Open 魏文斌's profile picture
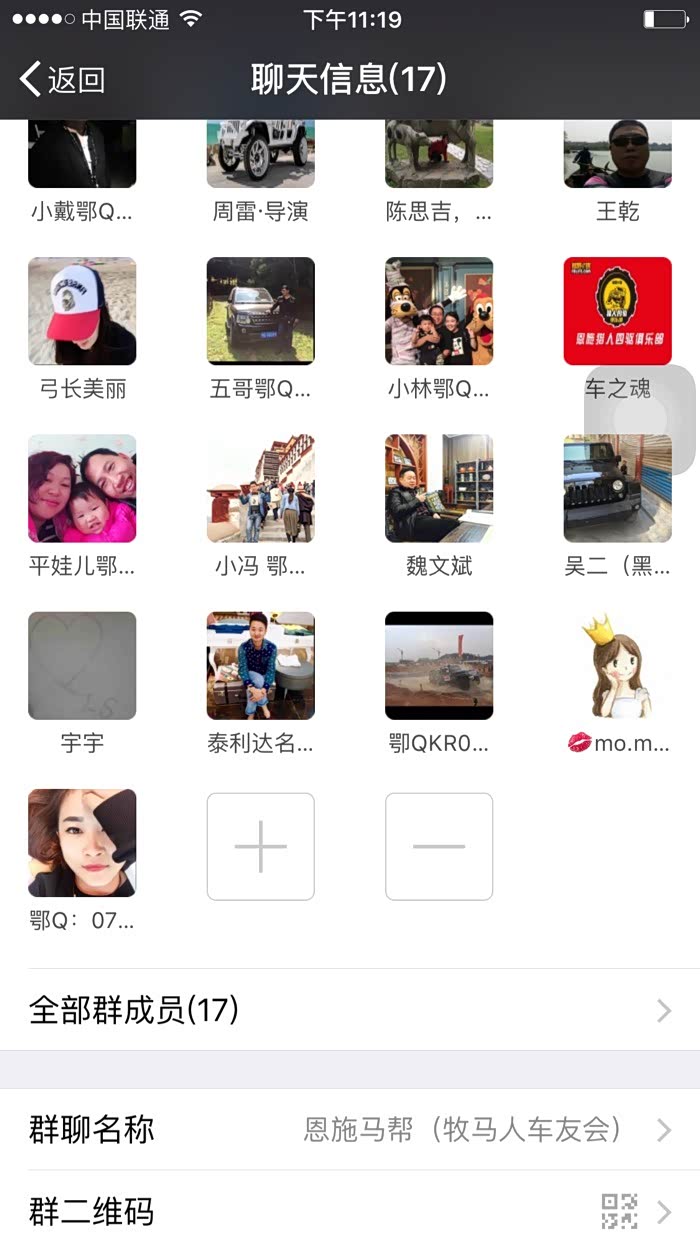The width and height of the screenshot is (700, 1245). point(439,488)
